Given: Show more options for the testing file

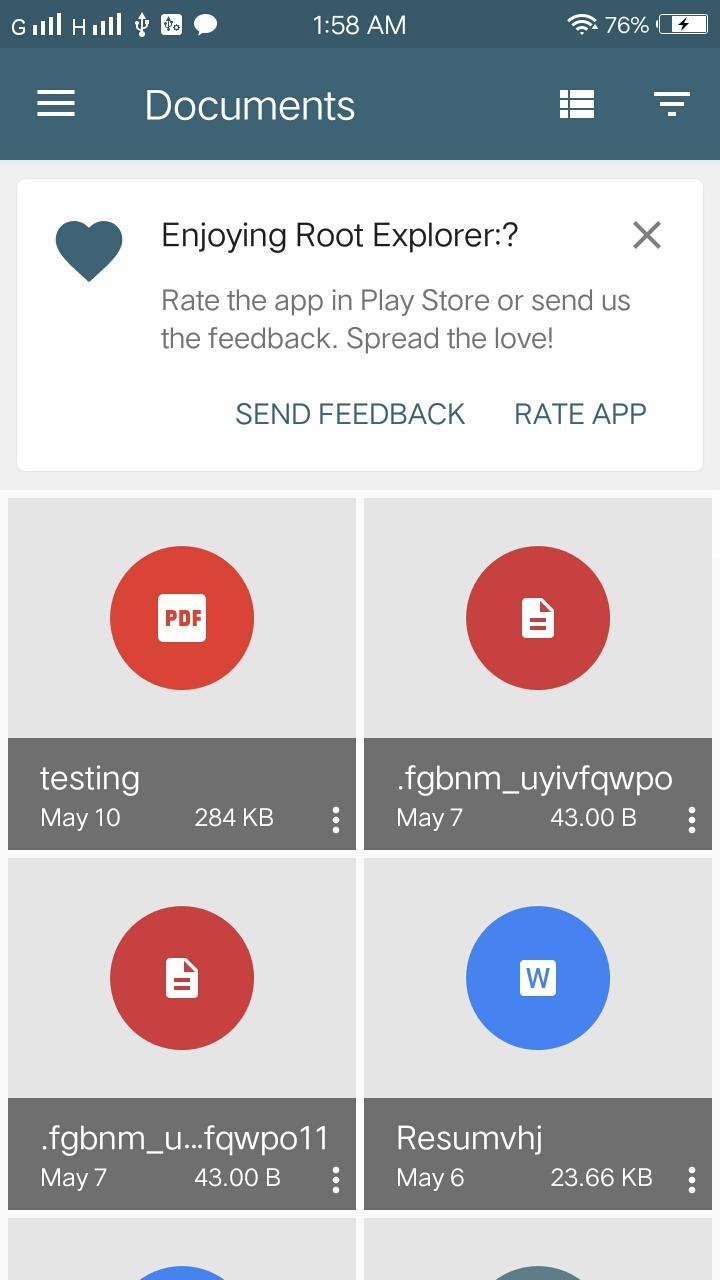Looking at the screenshot, I should [x=336, y=820].
